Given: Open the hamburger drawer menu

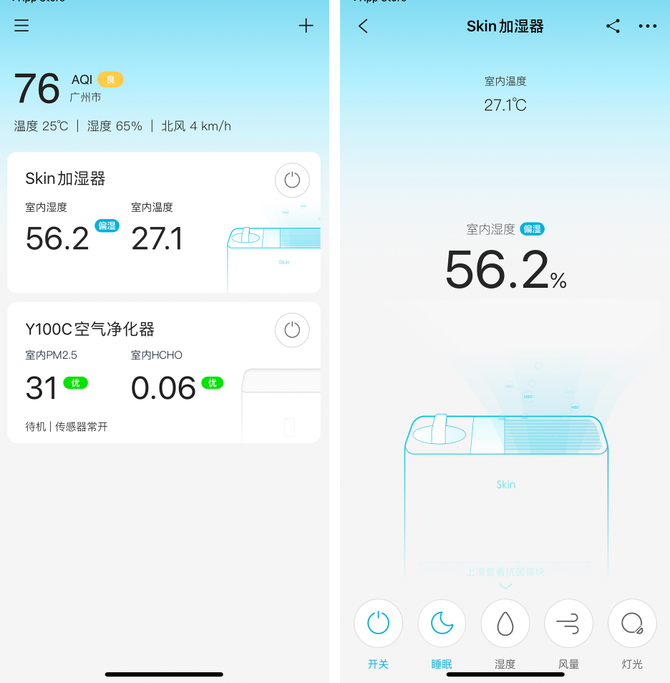Looking at the screenshot, I should click(x=21, y=26).
